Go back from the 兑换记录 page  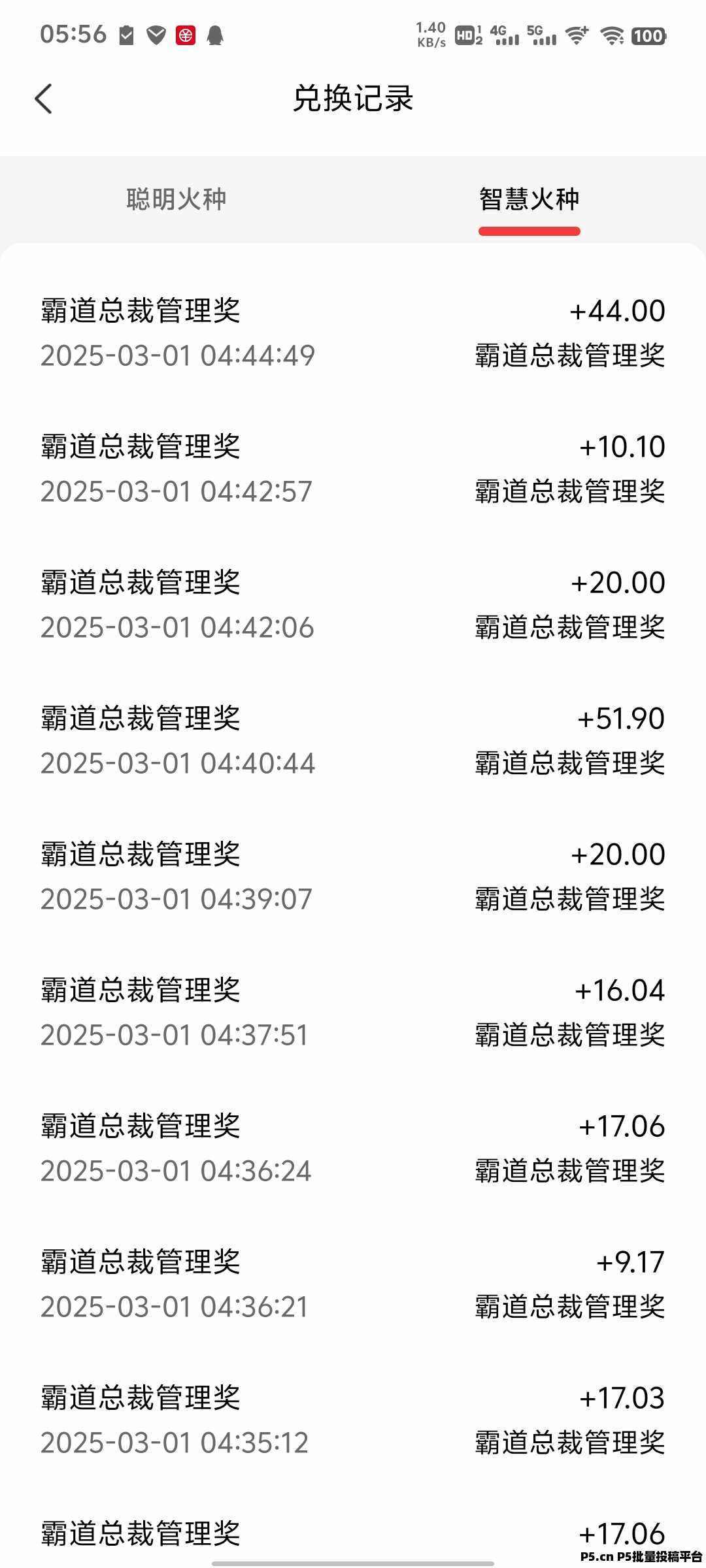[43, 99]
